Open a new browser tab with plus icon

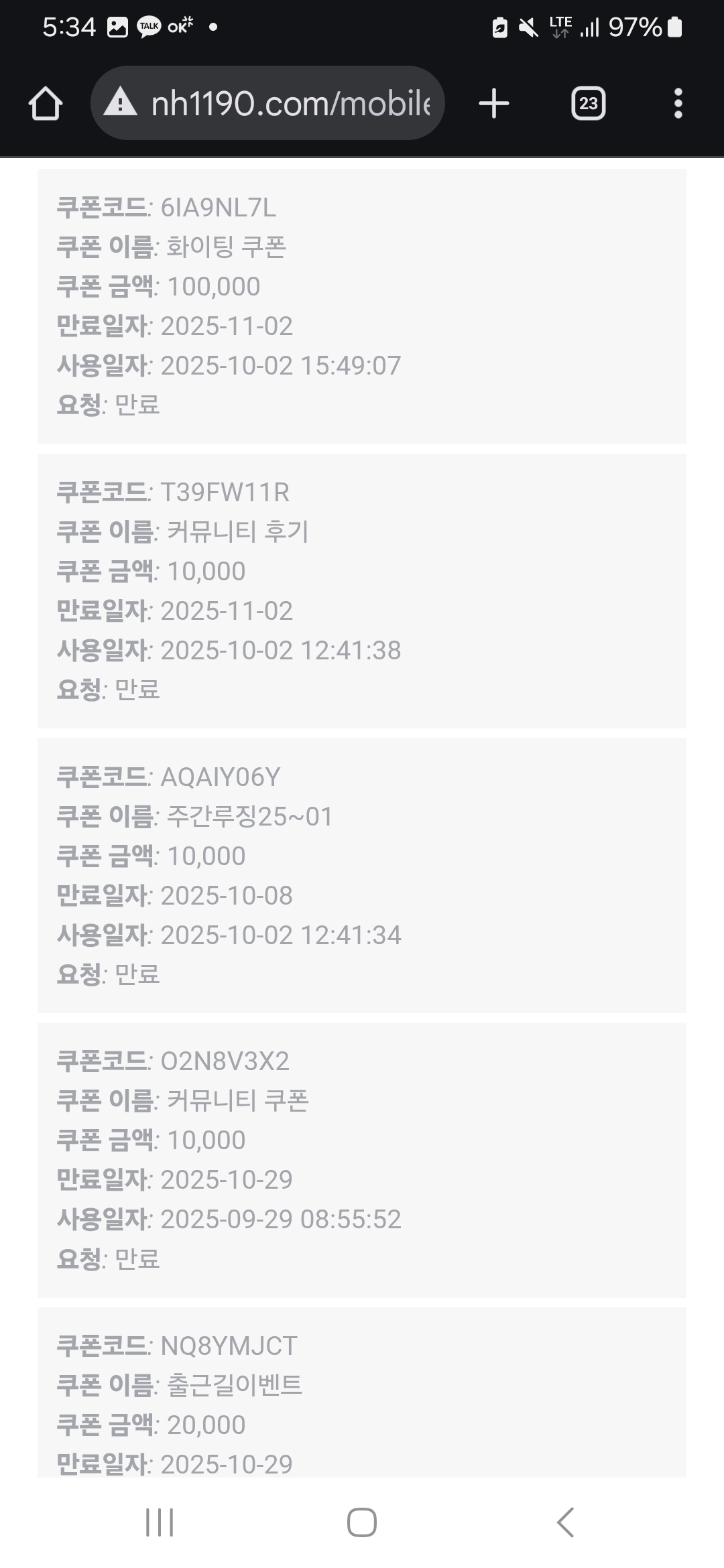click(494, 102)
